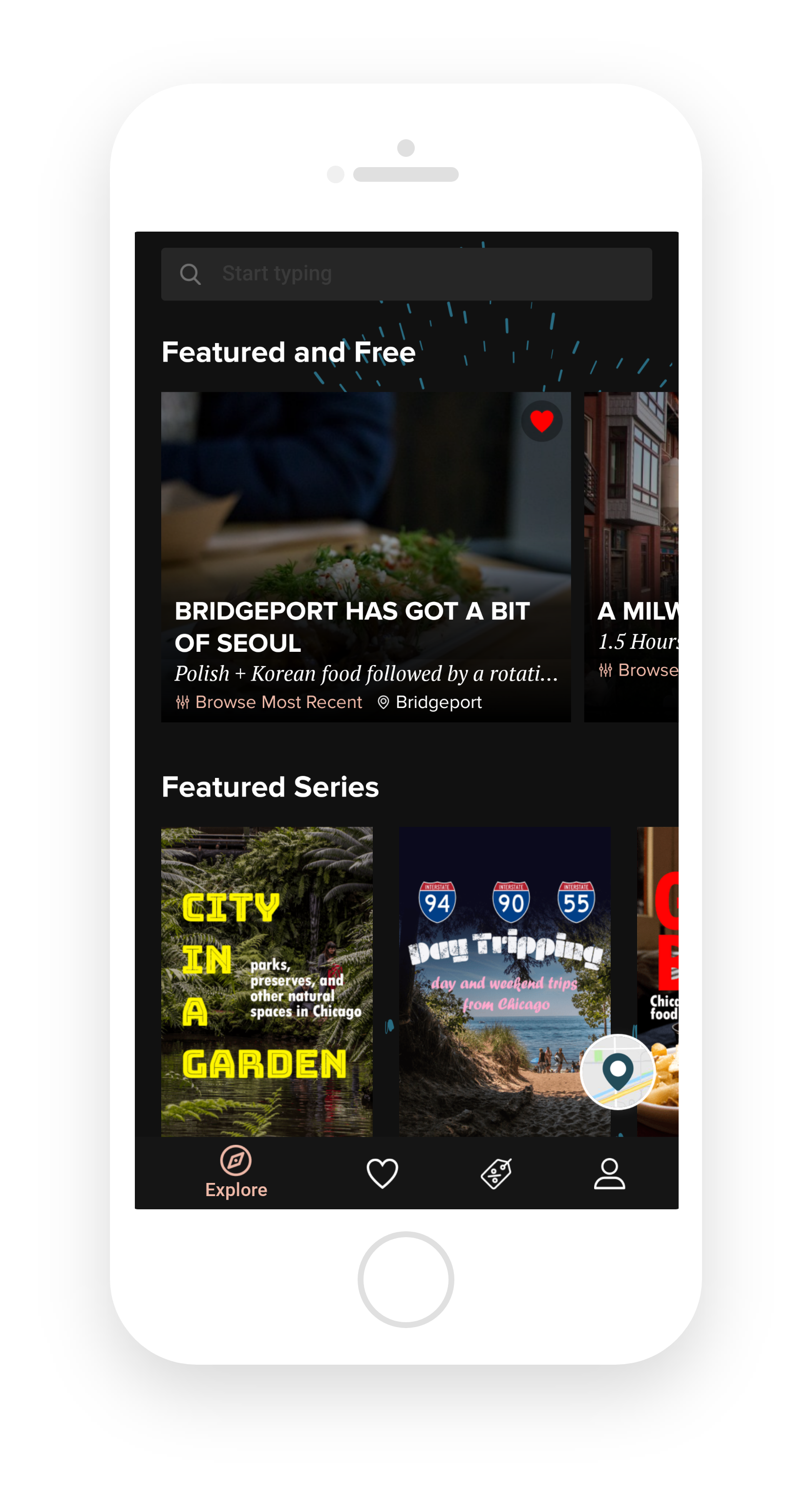
Task: Switch to the ticket tag tab
Action: click(x=496, y=1173)
